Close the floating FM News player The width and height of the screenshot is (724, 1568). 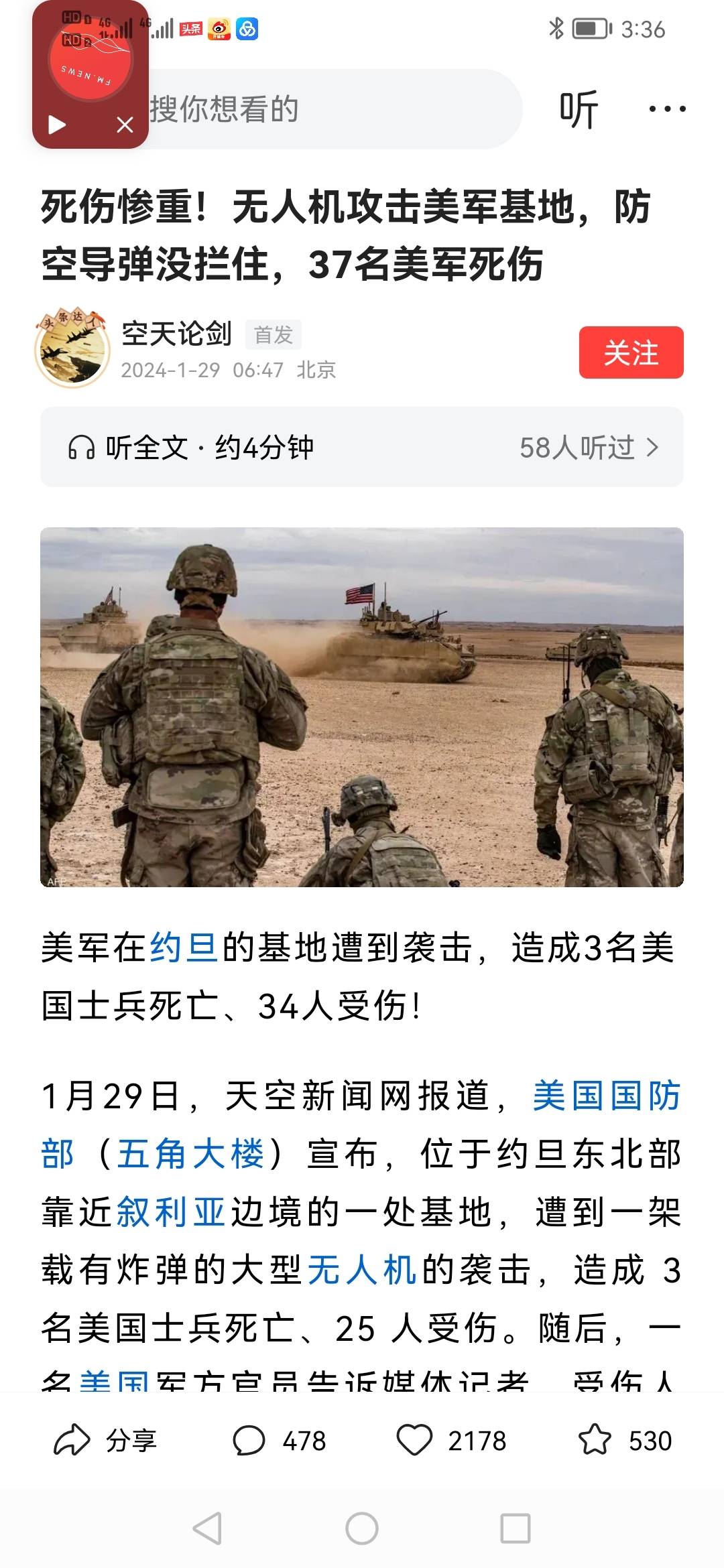click(125, 125)
